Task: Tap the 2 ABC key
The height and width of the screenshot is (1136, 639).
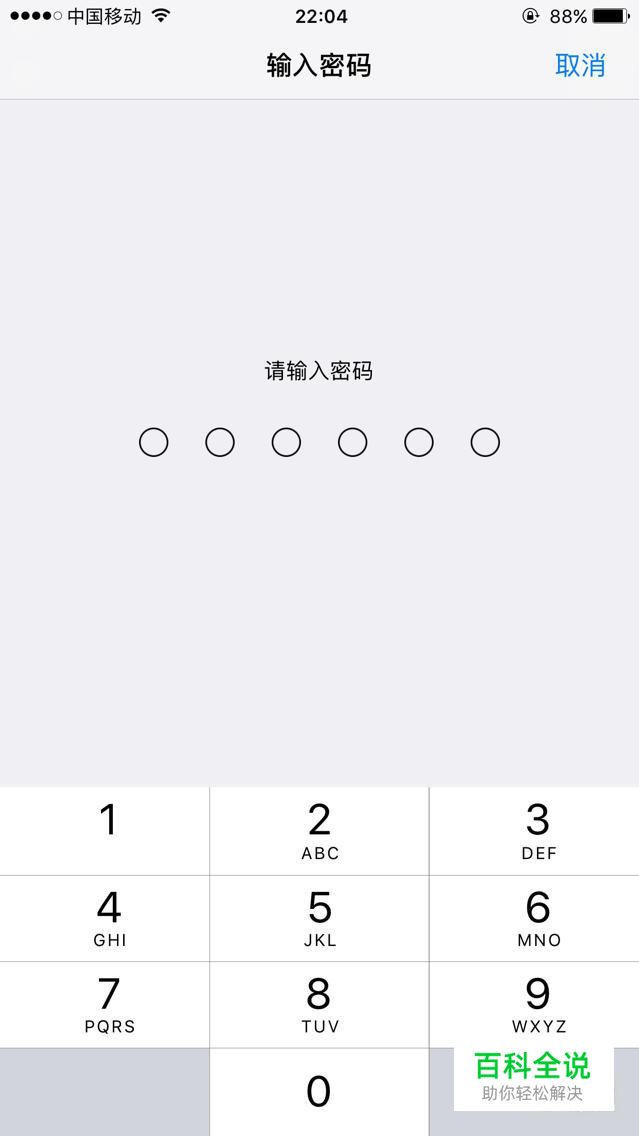Action: 320,831
